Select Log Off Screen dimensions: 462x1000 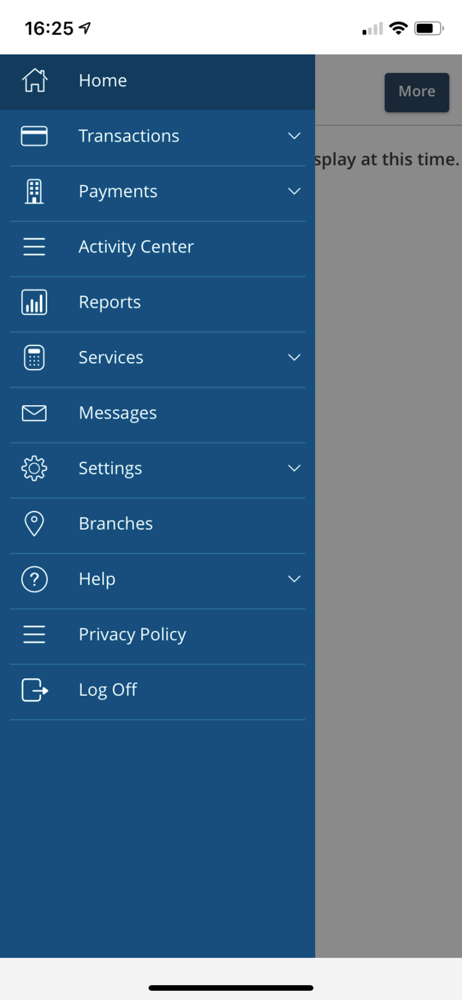click(157, 691)
